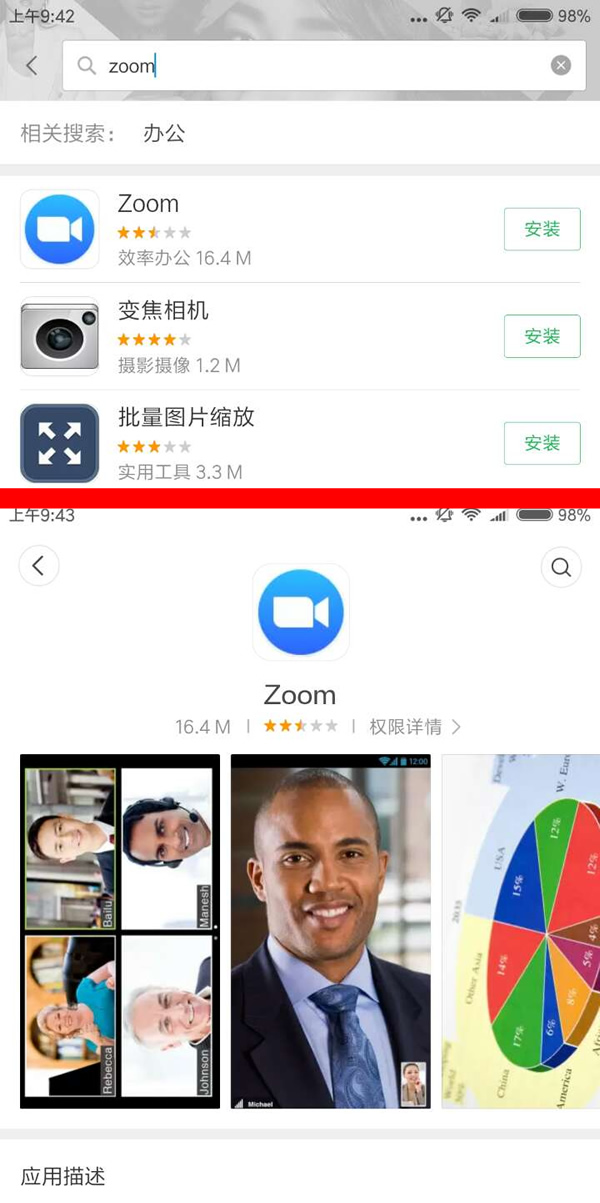600x1203 pixels.
Task: Open the 批量图片缩放 search result
Action: point(250,443)
